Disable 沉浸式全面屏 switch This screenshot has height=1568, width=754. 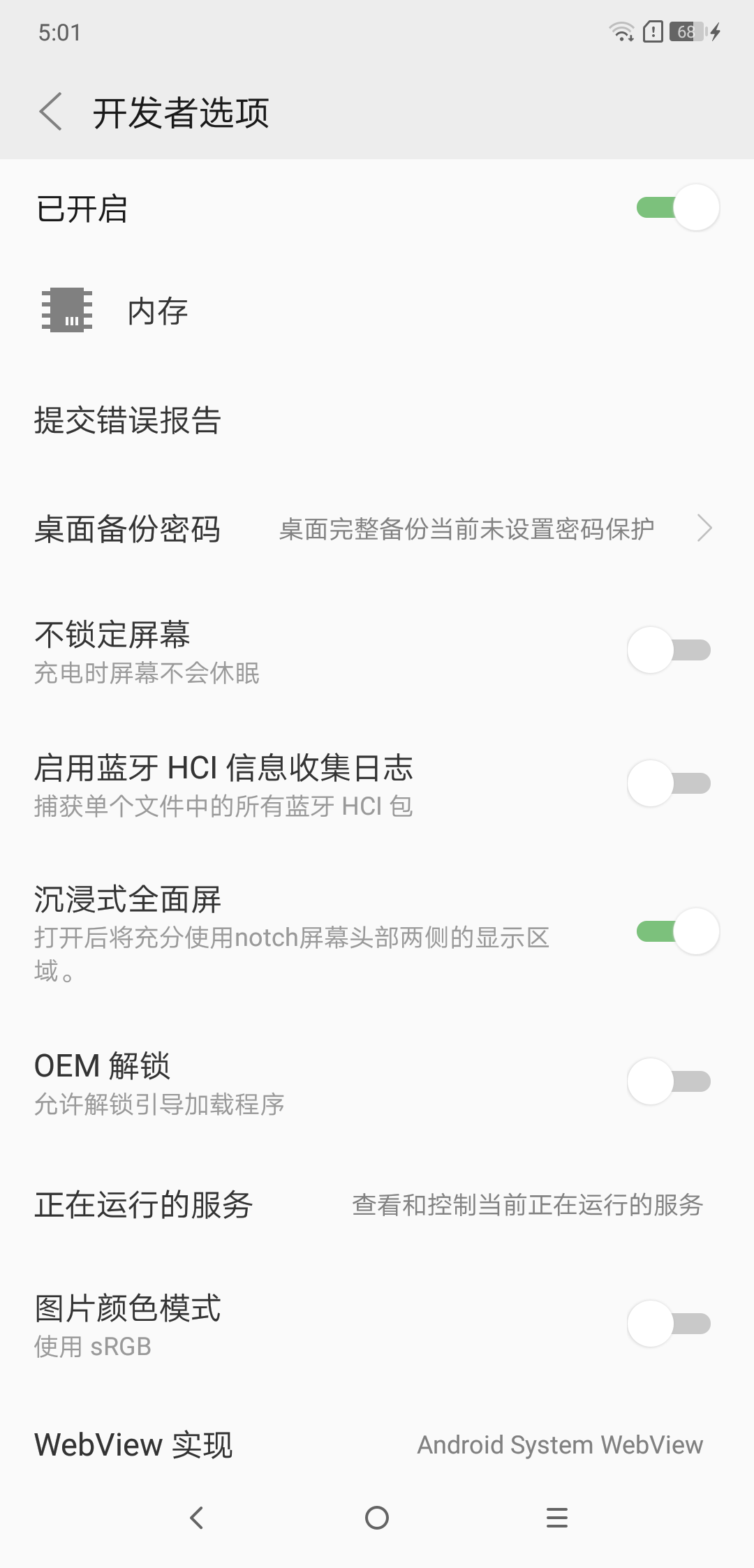pos(677,931)
